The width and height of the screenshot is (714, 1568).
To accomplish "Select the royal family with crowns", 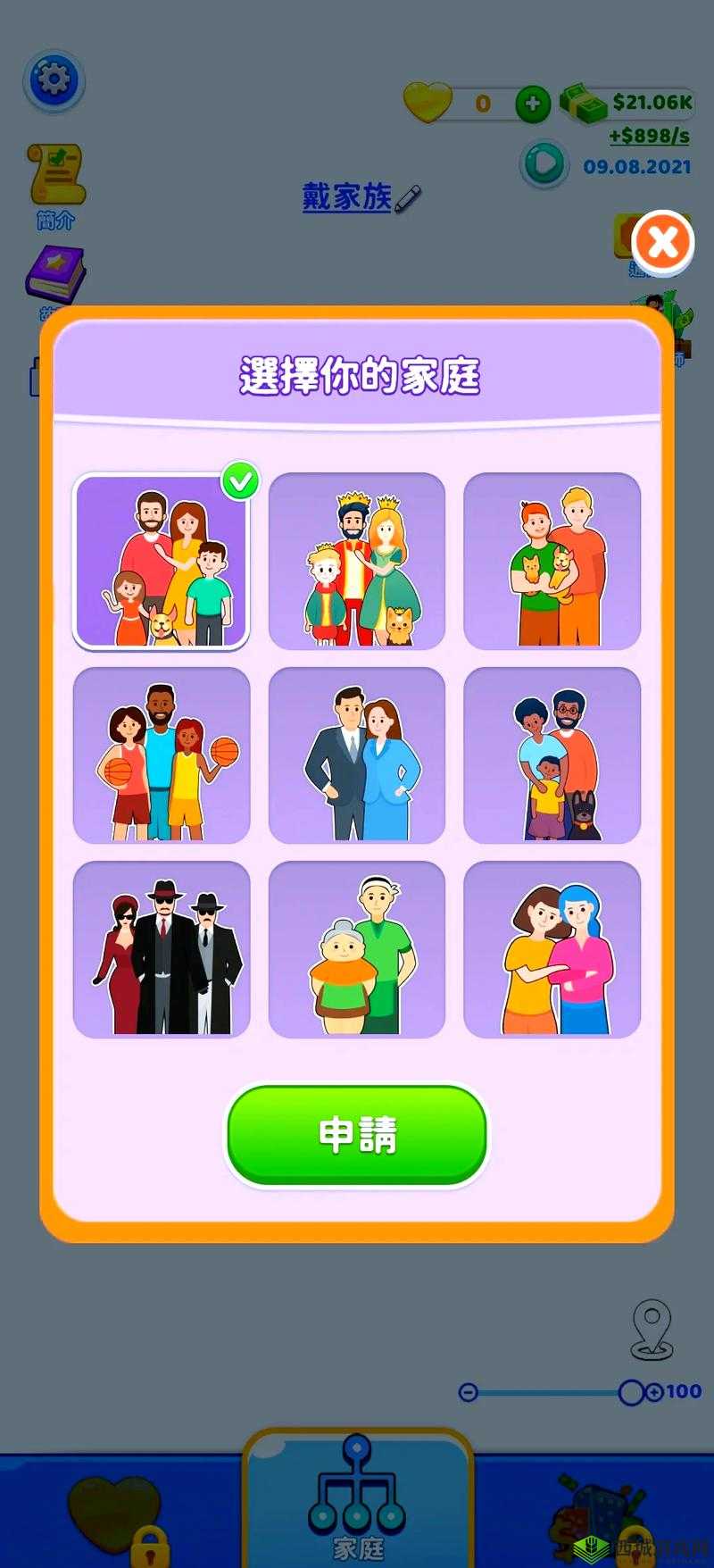I will (357, 561).
